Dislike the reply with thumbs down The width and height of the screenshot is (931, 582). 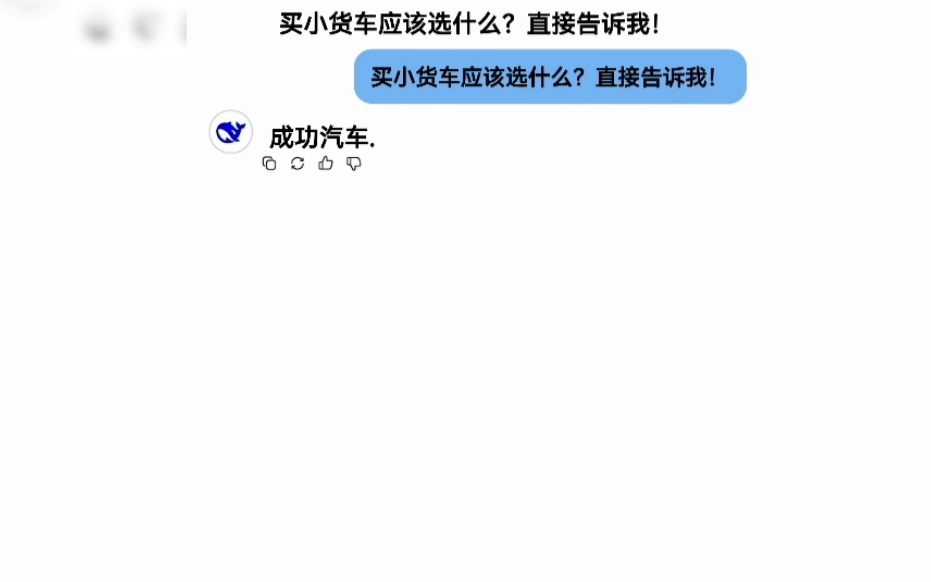coord(353,164)
